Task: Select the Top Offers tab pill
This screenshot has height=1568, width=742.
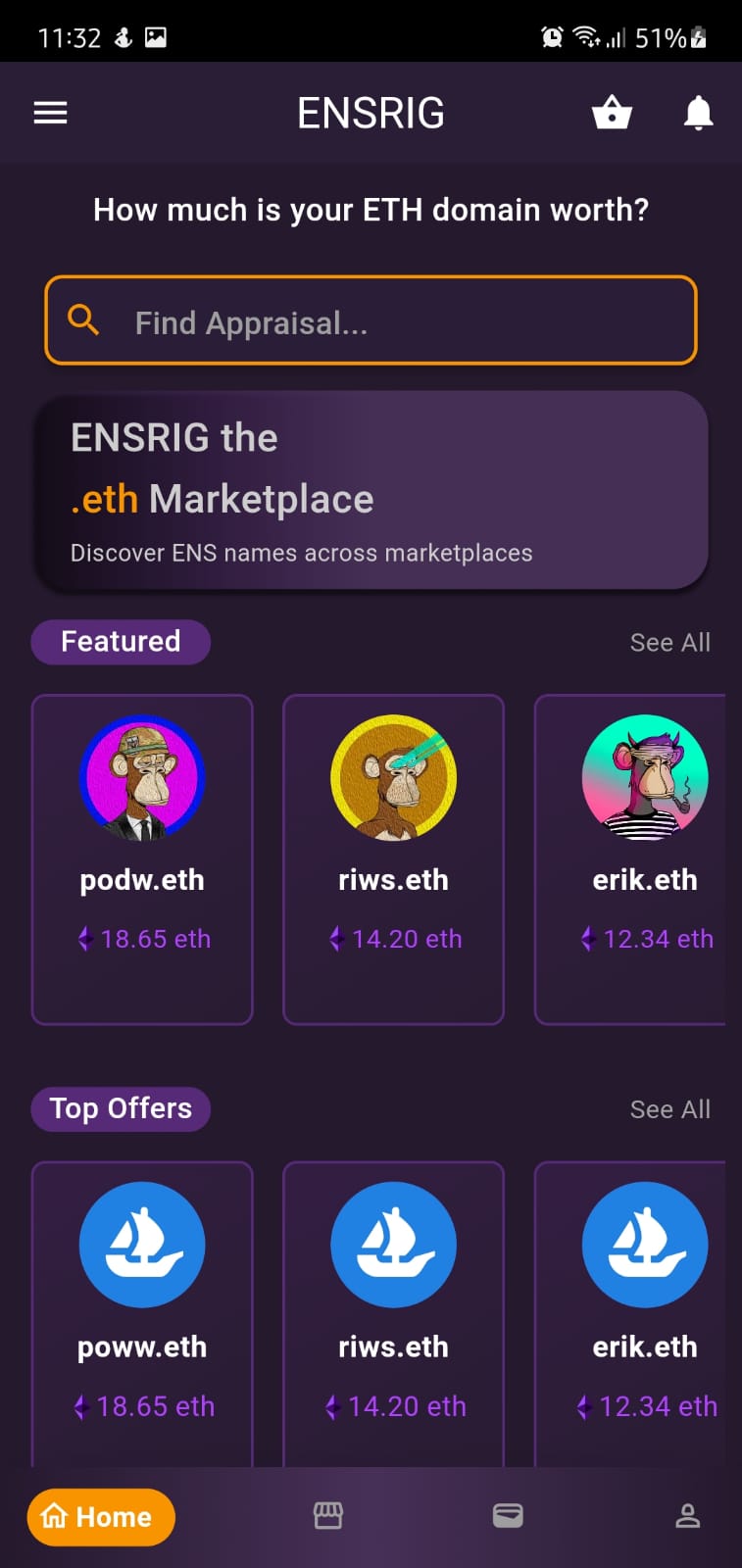Action: click(x=121, y=1108)
